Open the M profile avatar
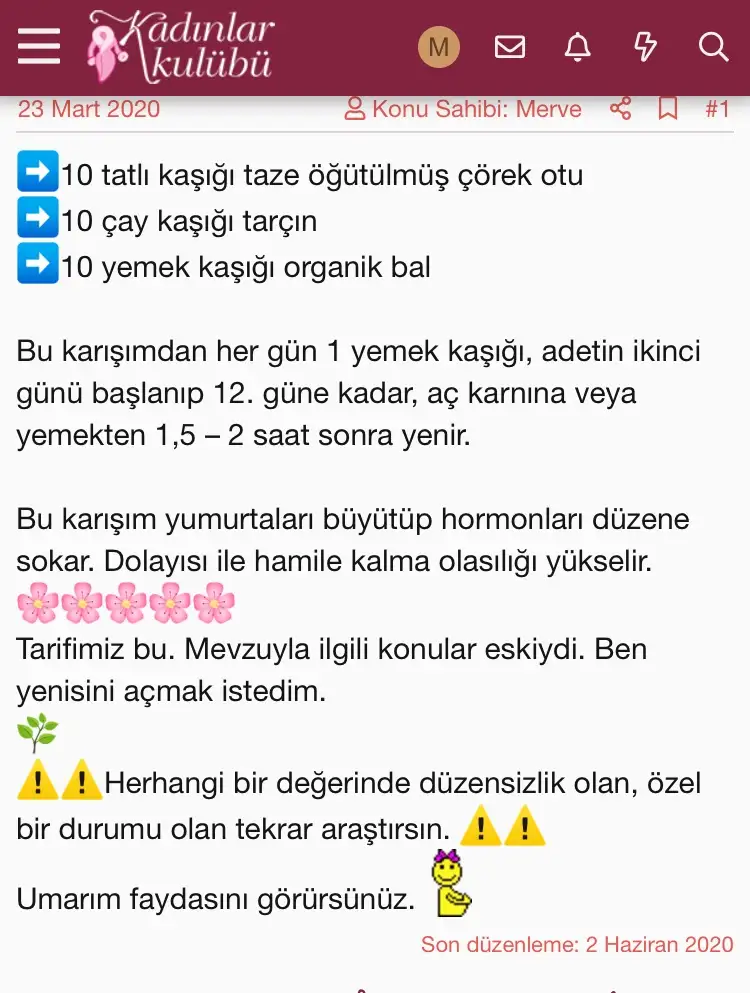 pos(438,47)
